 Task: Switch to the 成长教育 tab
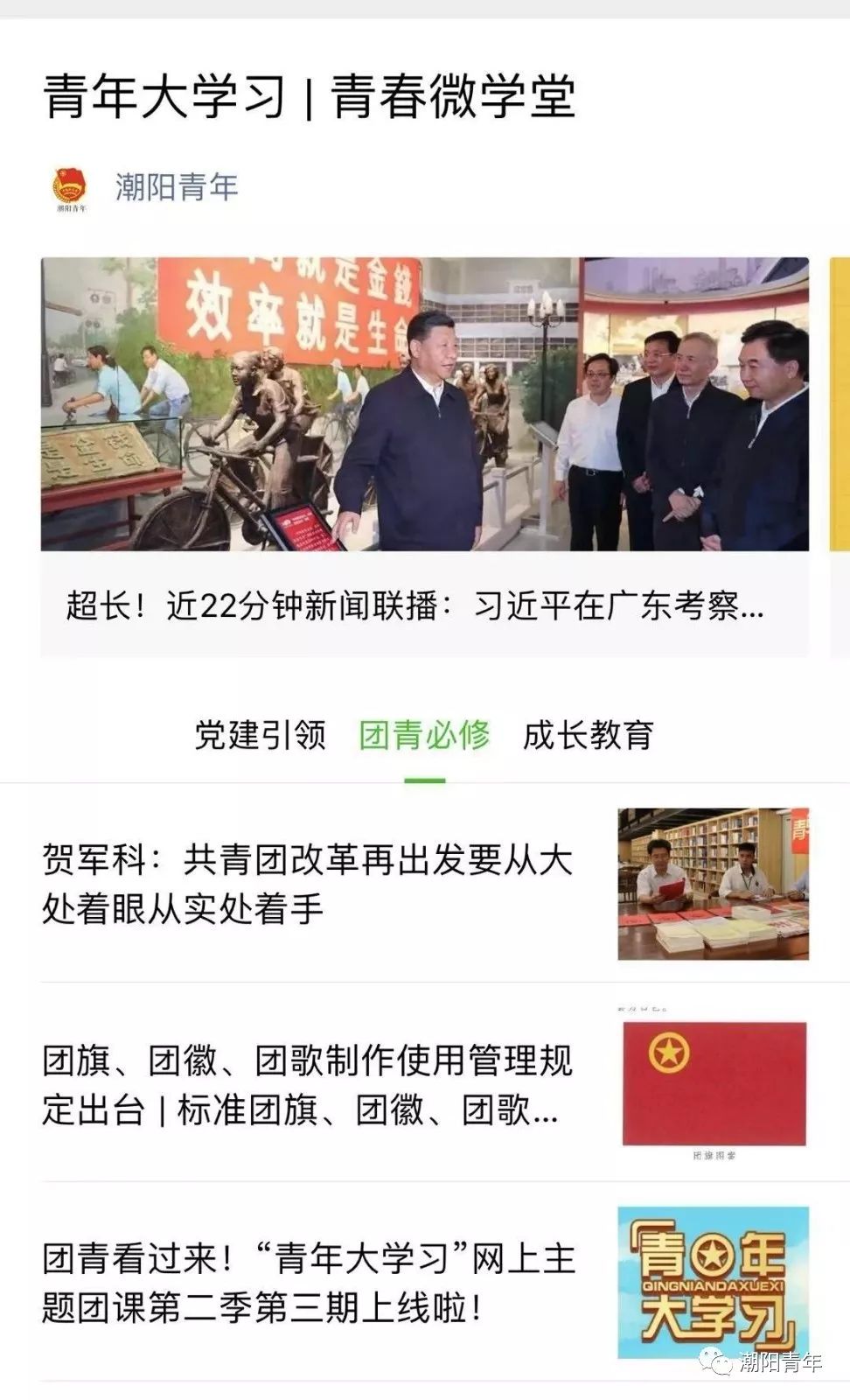click(588, 735)
